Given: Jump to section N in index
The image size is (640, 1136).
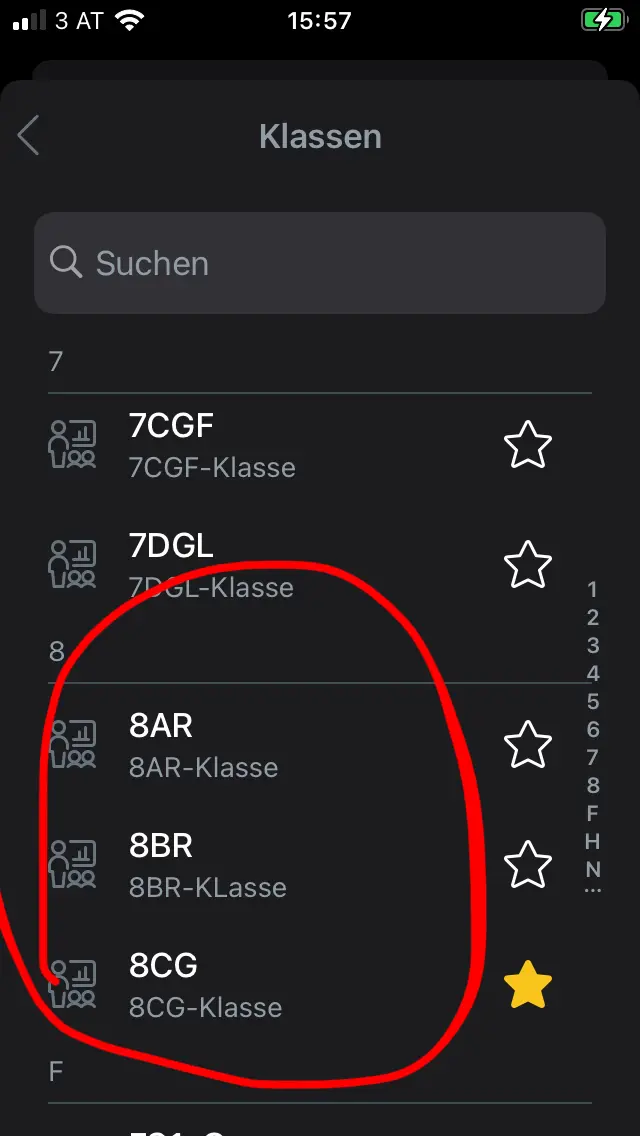Looking at the screenshot, I should coord(593,869).
